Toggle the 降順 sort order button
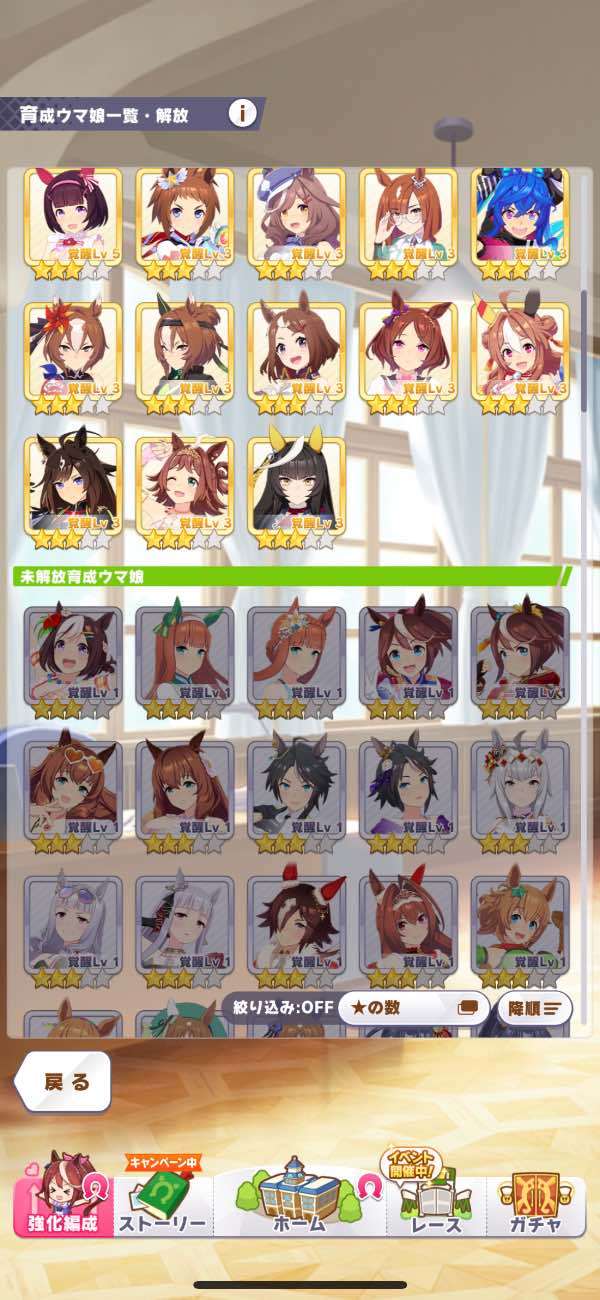This screenshot has height=1300, width=600. (x=534, y=1007)
